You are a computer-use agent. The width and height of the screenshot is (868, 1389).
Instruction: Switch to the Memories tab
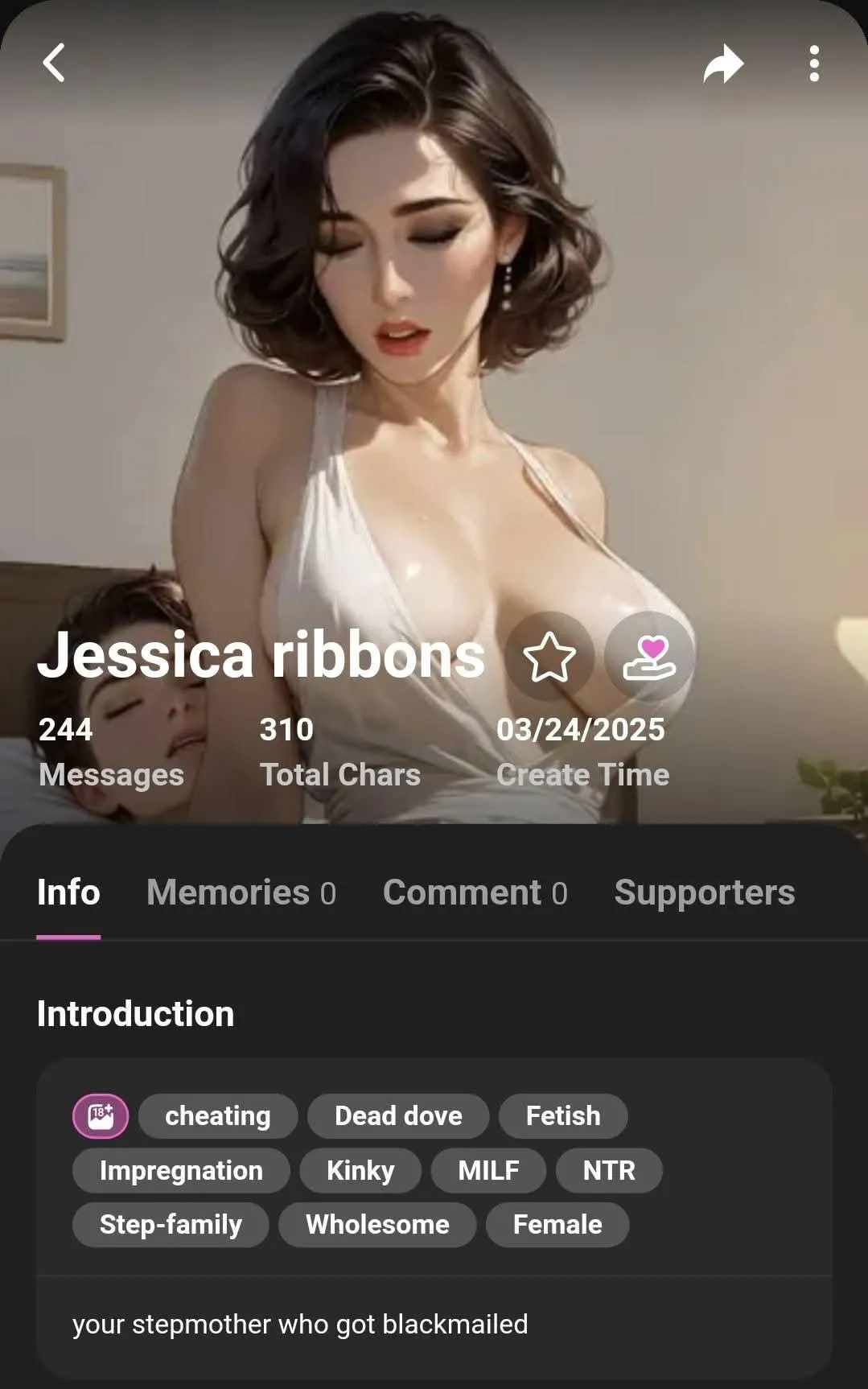click(x=241, y=892)
